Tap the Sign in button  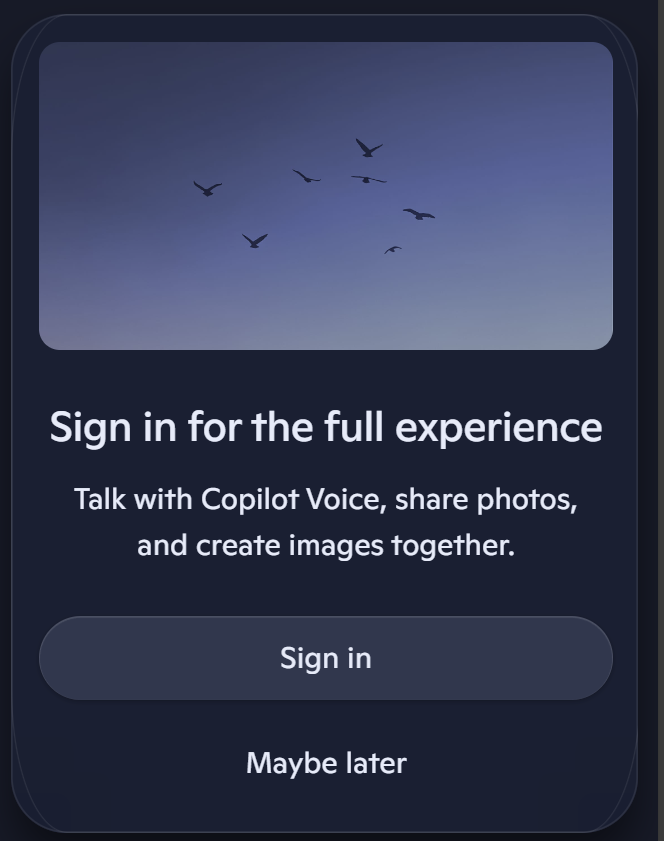[x=325, y=658]
